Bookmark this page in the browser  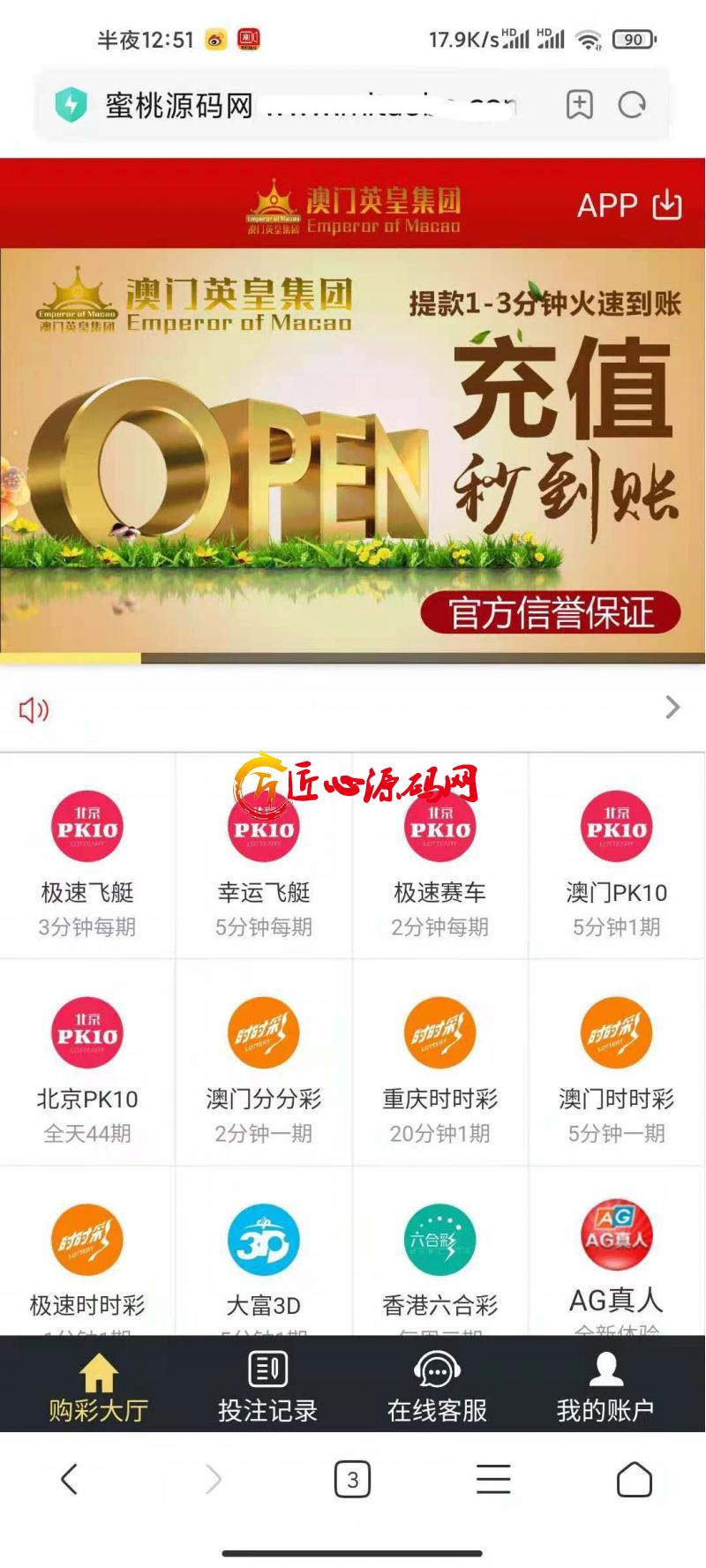pos(579,105)
